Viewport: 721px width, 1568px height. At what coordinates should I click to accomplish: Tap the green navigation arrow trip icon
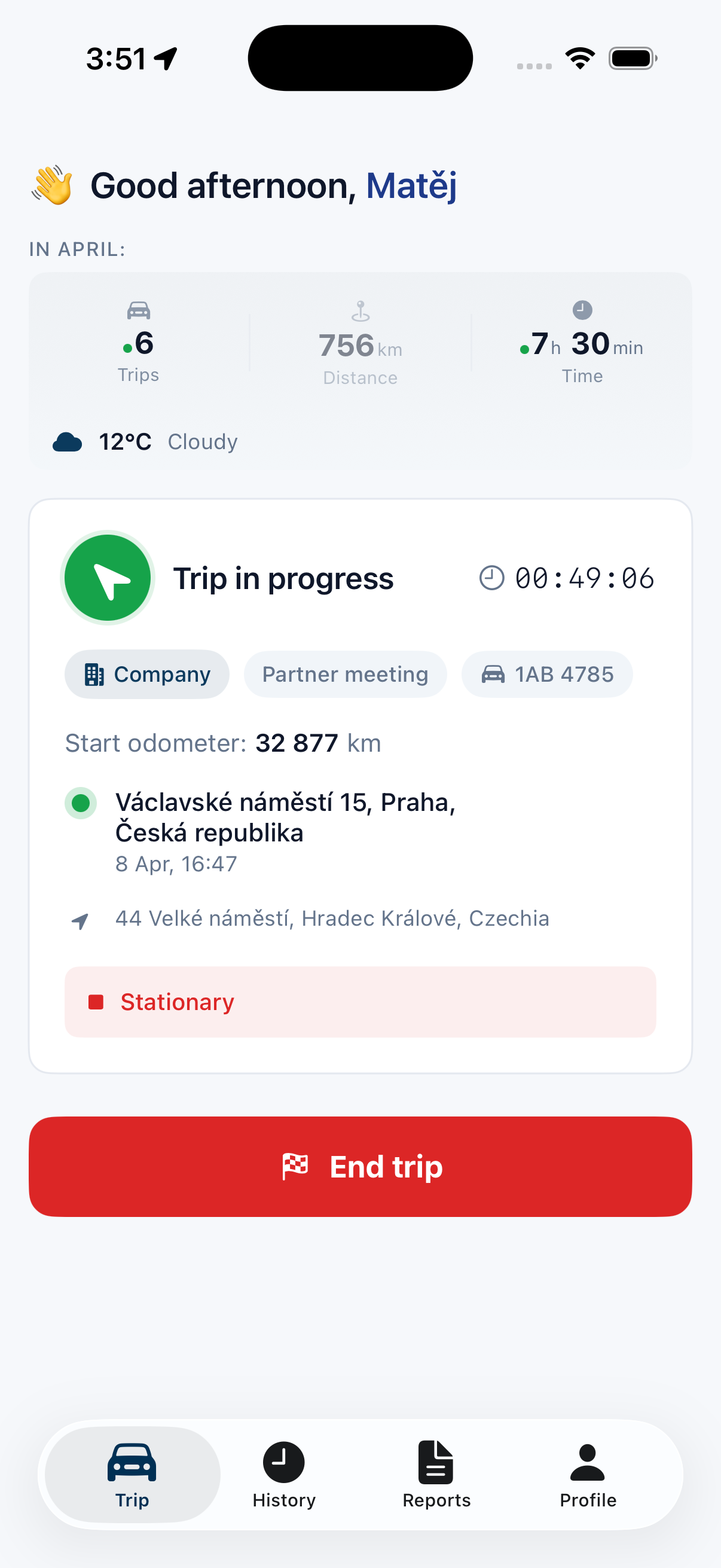[x=108, y=577]
